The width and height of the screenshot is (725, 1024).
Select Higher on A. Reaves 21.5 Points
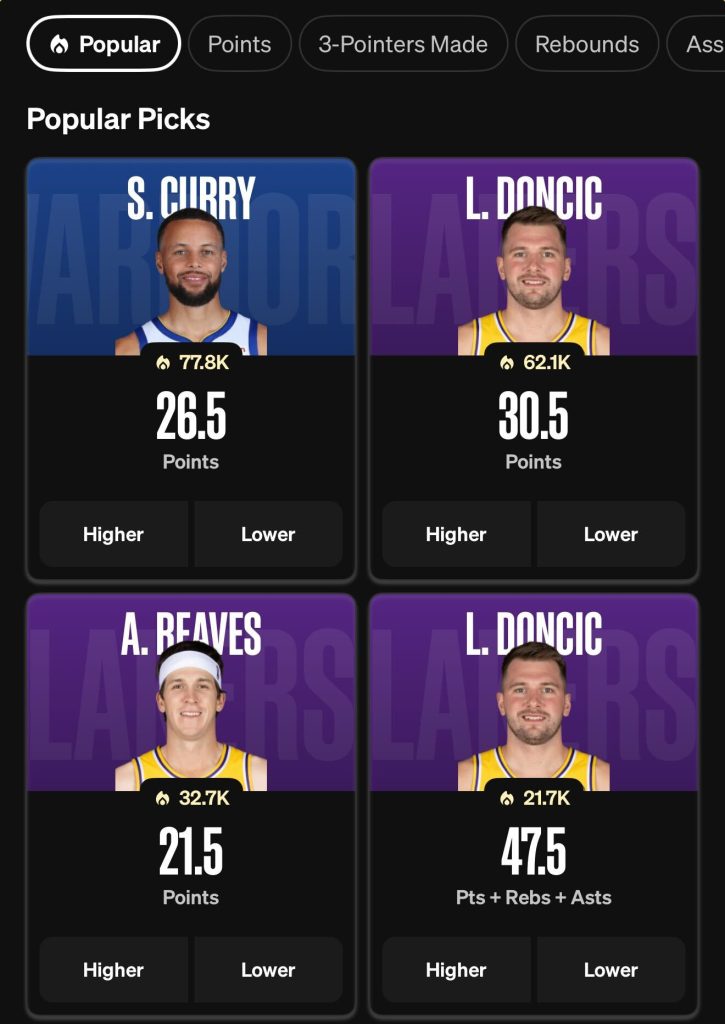(113, 970)
